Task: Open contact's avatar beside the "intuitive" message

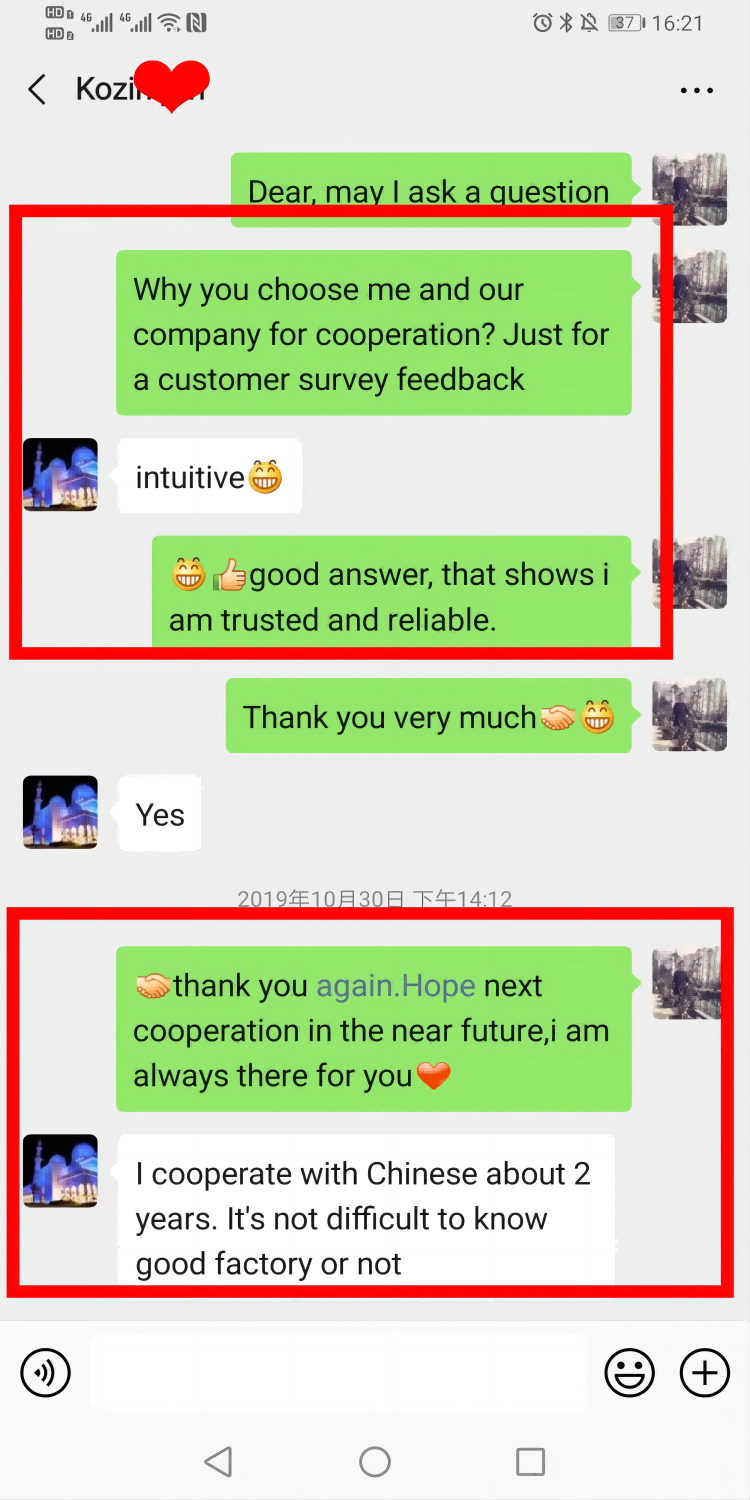Action: tap(60, 474)
